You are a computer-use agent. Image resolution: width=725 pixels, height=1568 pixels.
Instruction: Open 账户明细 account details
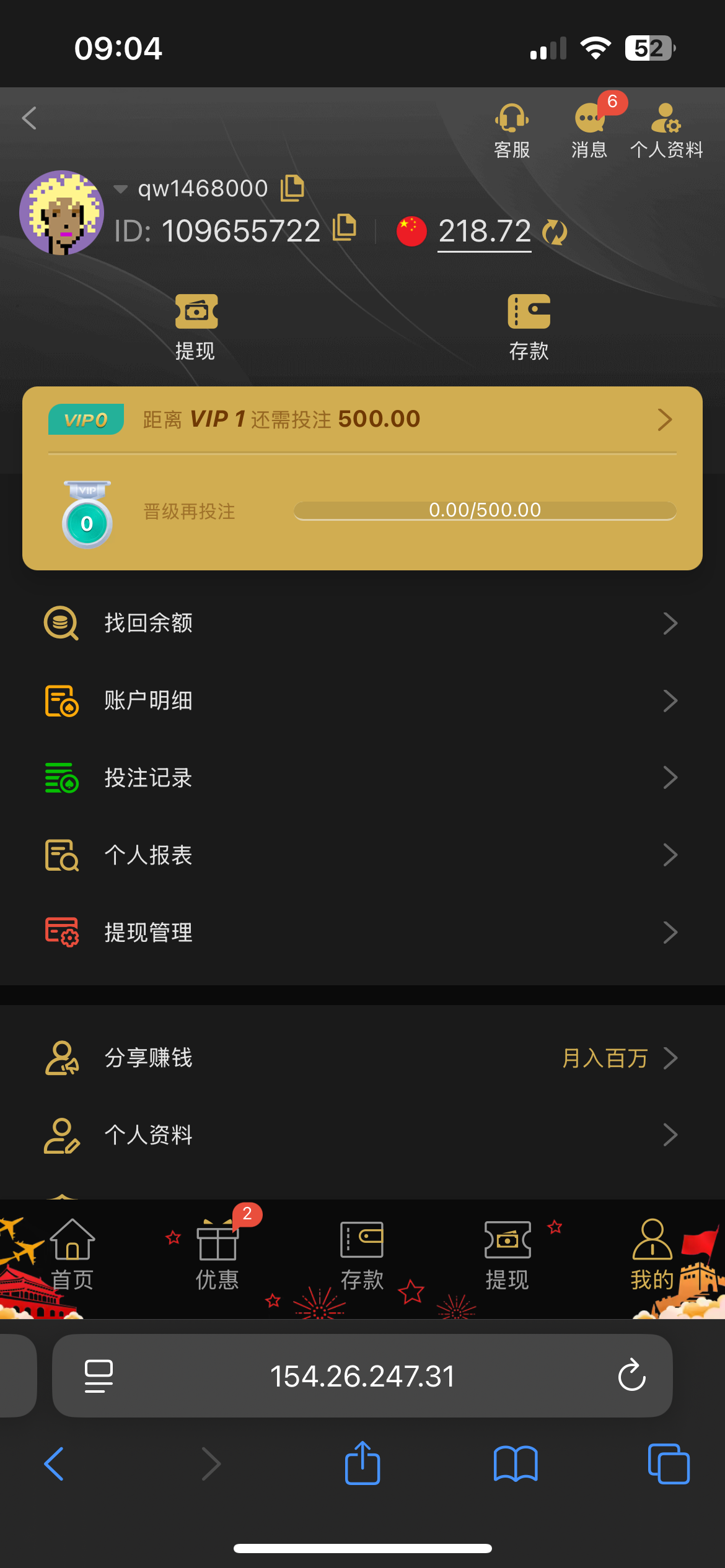[x=362, y=700]
